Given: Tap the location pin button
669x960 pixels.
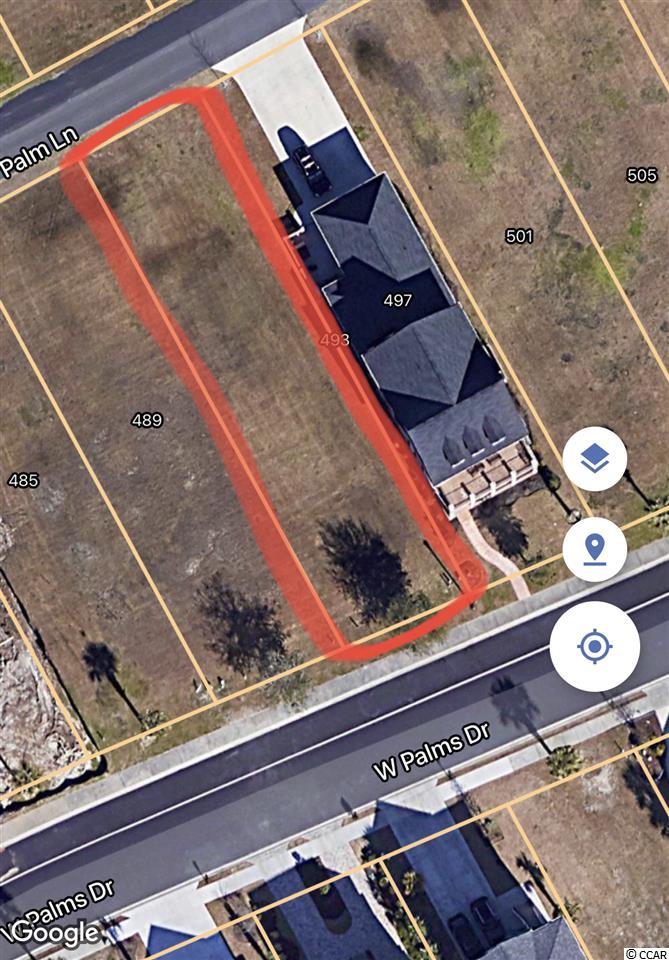Looking at the screenshot, I should (x=595, y=548).
